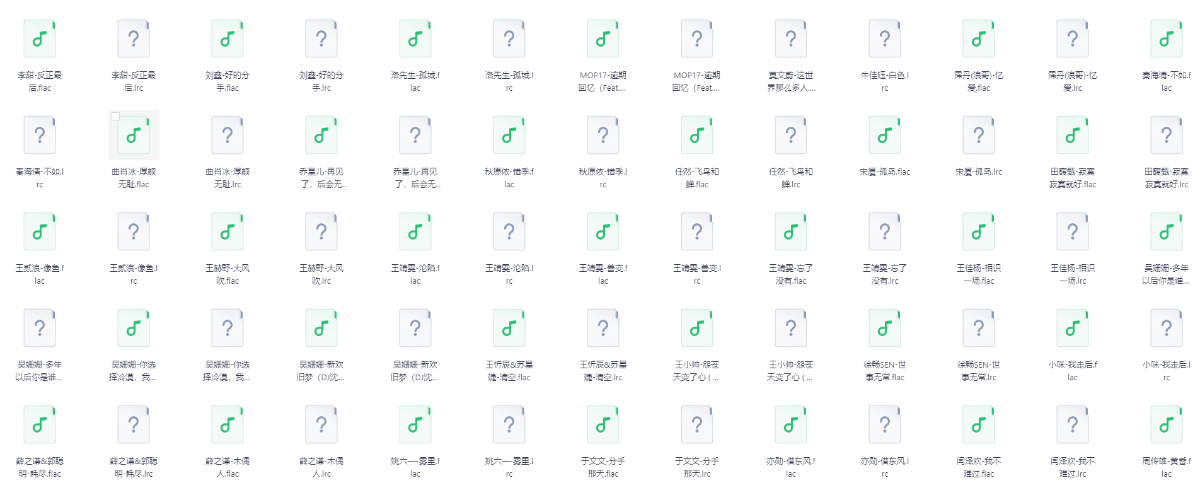Open the 宋夏-孤岛.flac audio file
This screenshot has width=1200, height=495.
coord(885,134)
